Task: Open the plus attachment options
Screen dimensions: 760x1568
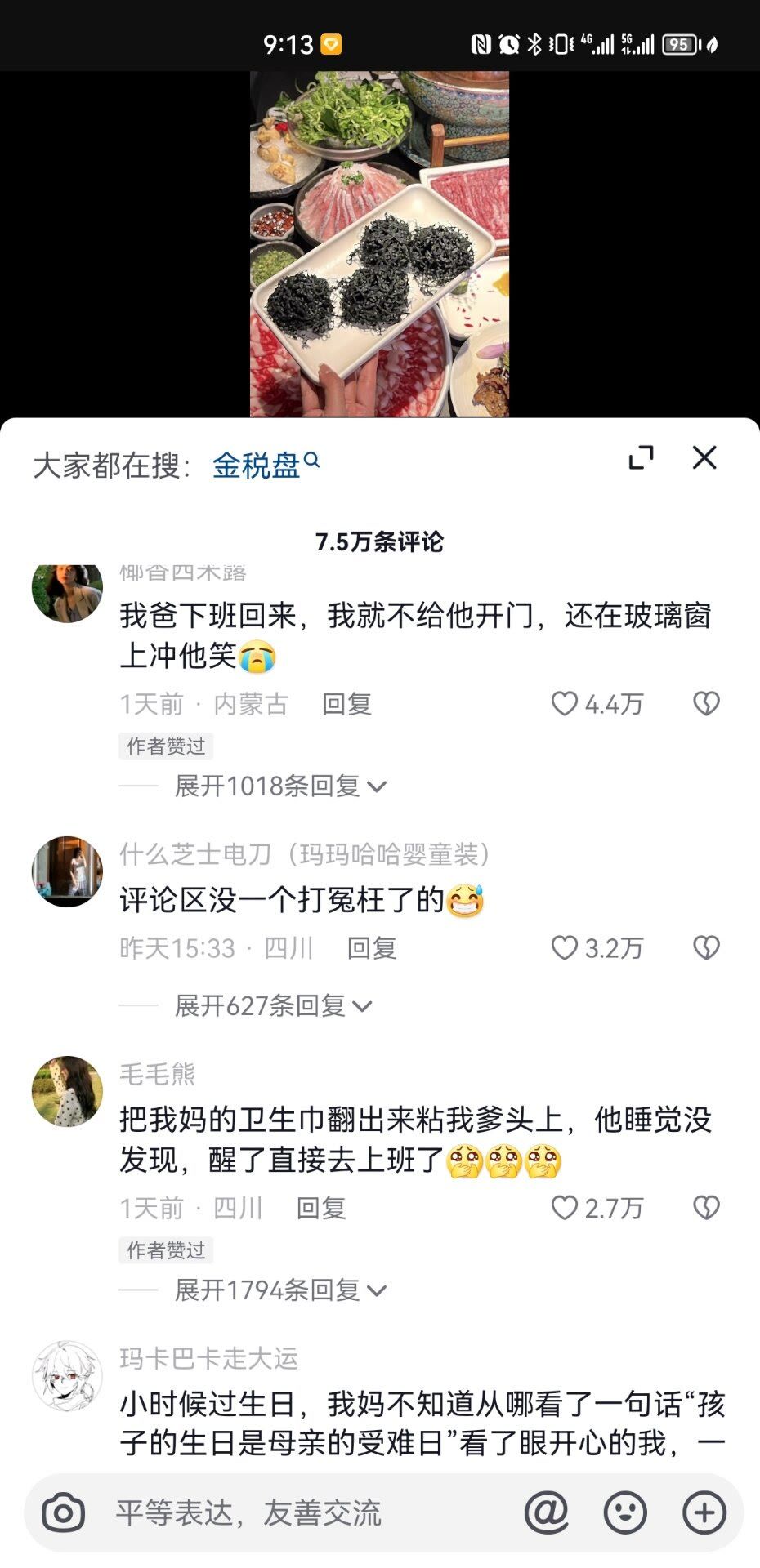Action: click(704, 1513)
